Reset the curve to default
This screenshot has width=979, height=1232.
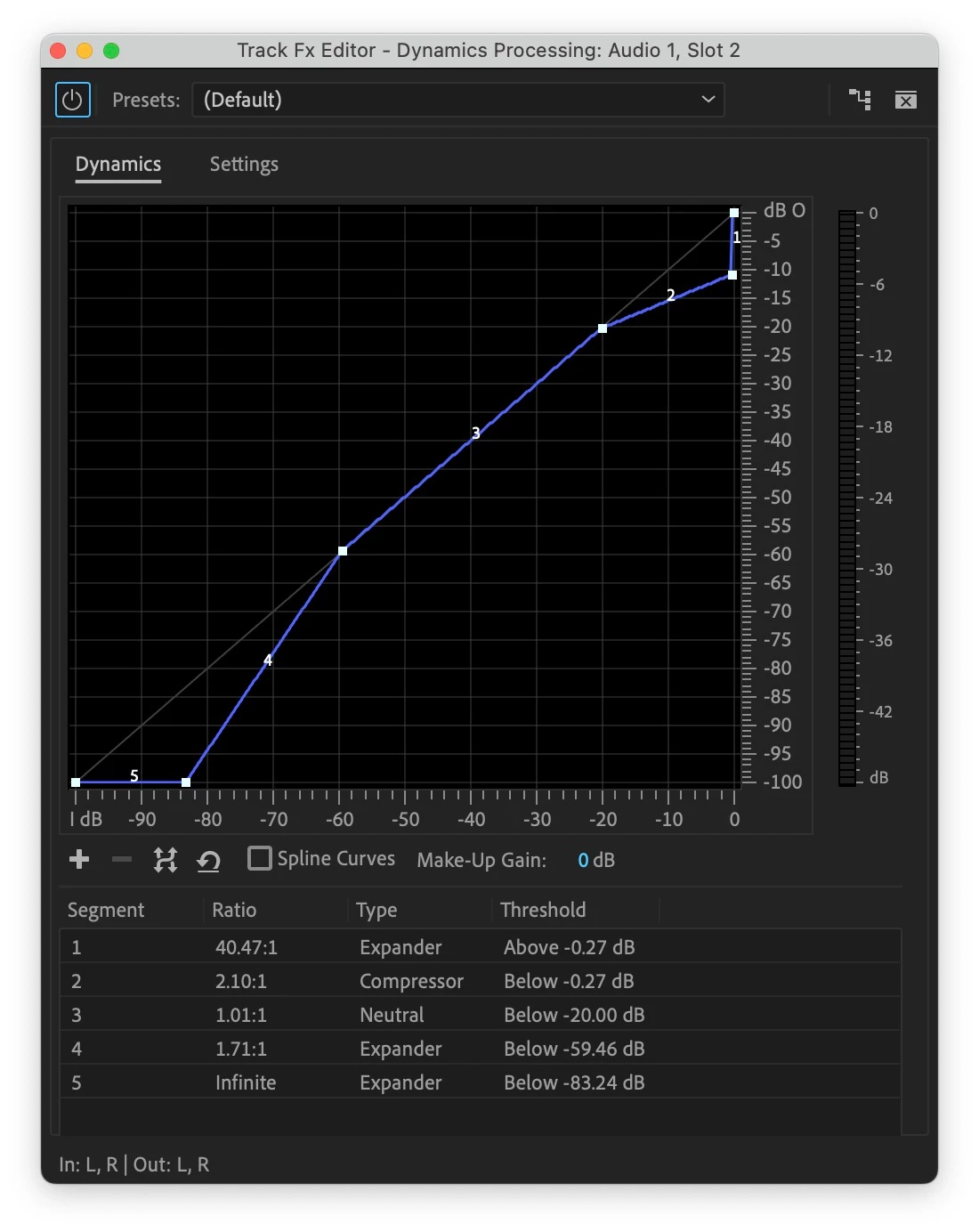point(208,860)
